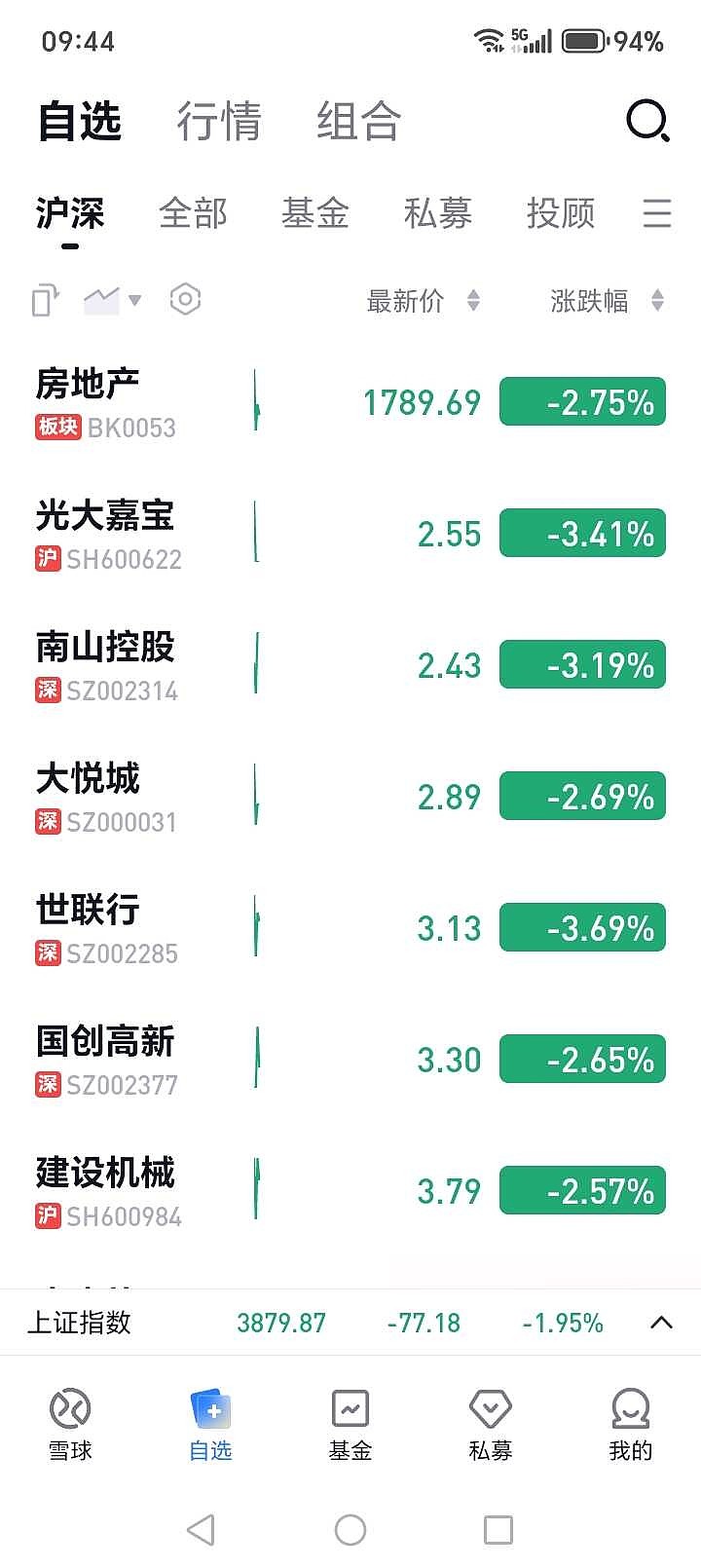Select the 私募 watchlist category

[x=438, y=213]
